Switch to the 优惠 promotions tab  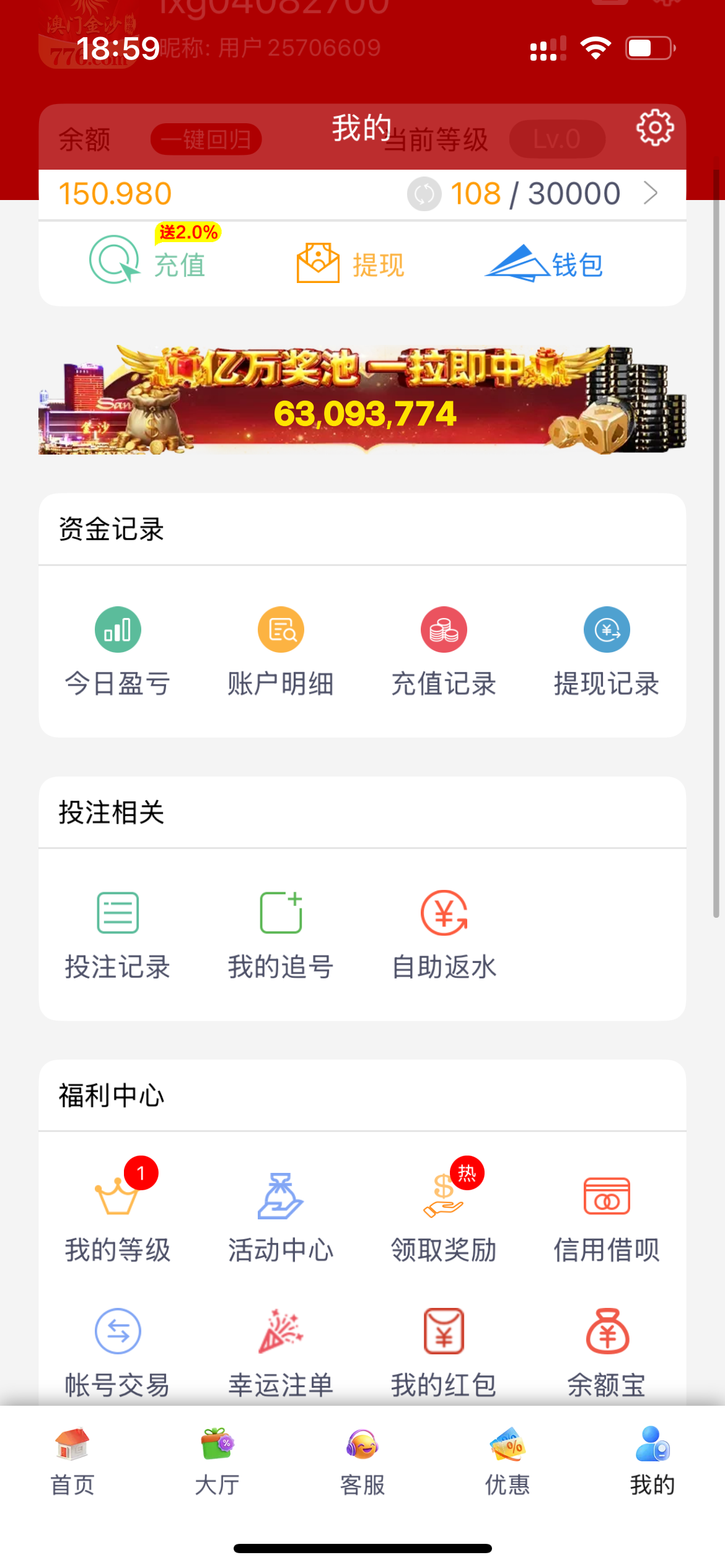pos(507,1460)
